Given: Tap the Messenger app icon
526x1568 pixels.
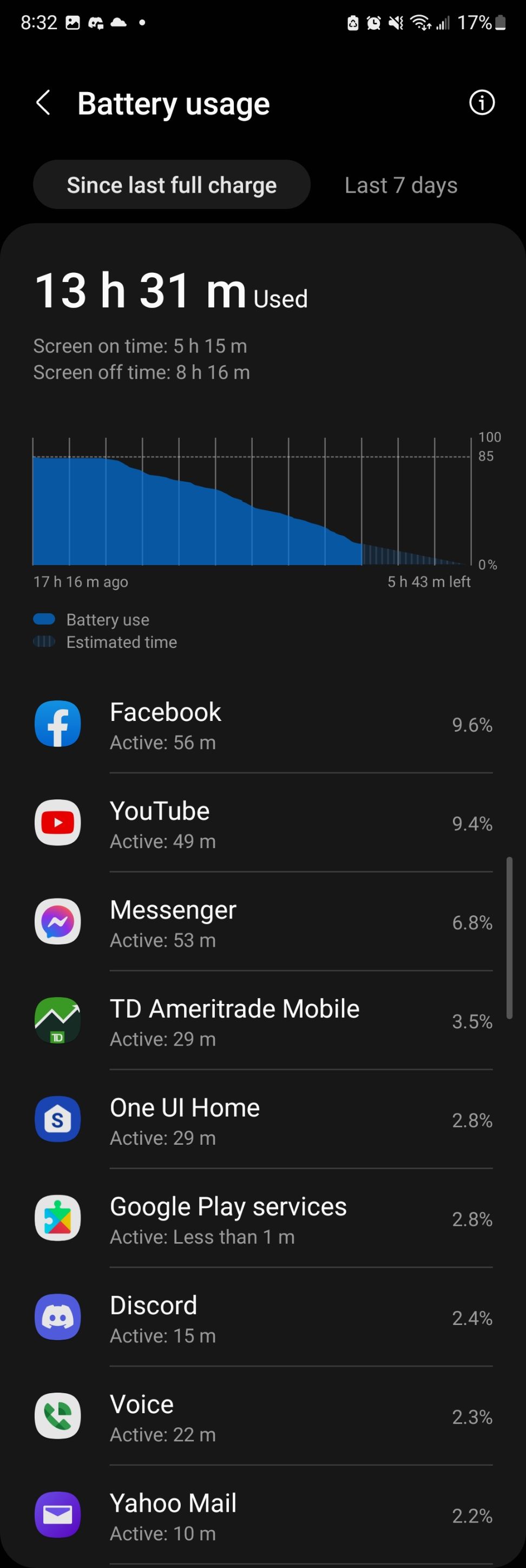Looking at the screenshot, I should pyautogui.click(x=58, y=922).
